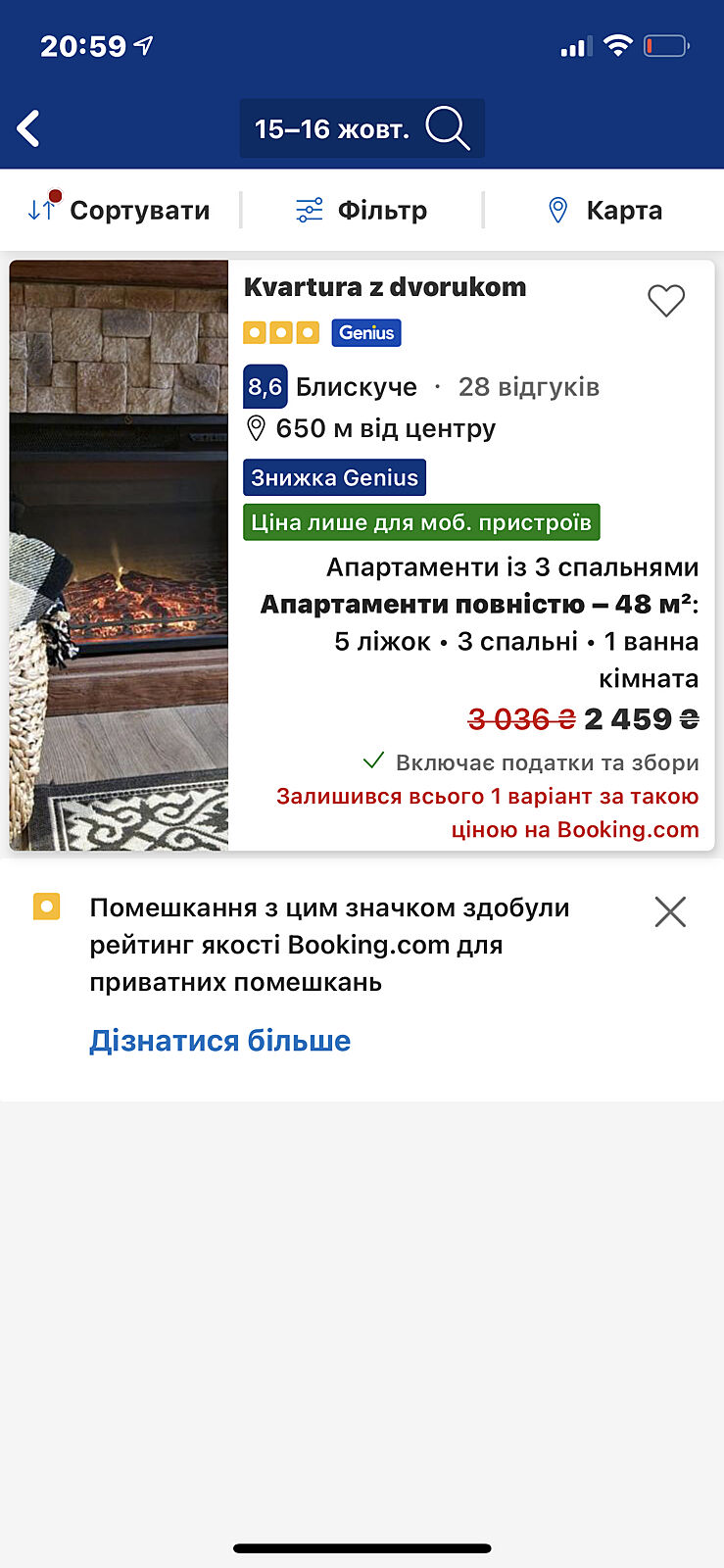Go back to the previous screen
The image size is (724, 1568).
(x=29, y=128)
